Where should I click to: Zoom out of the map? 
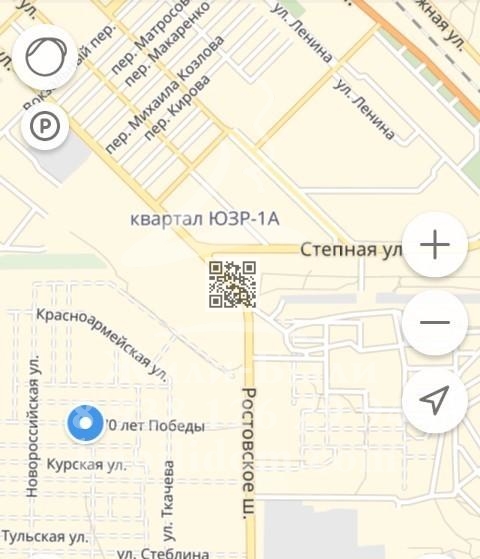pyautogui.click(x=435, y=323)
